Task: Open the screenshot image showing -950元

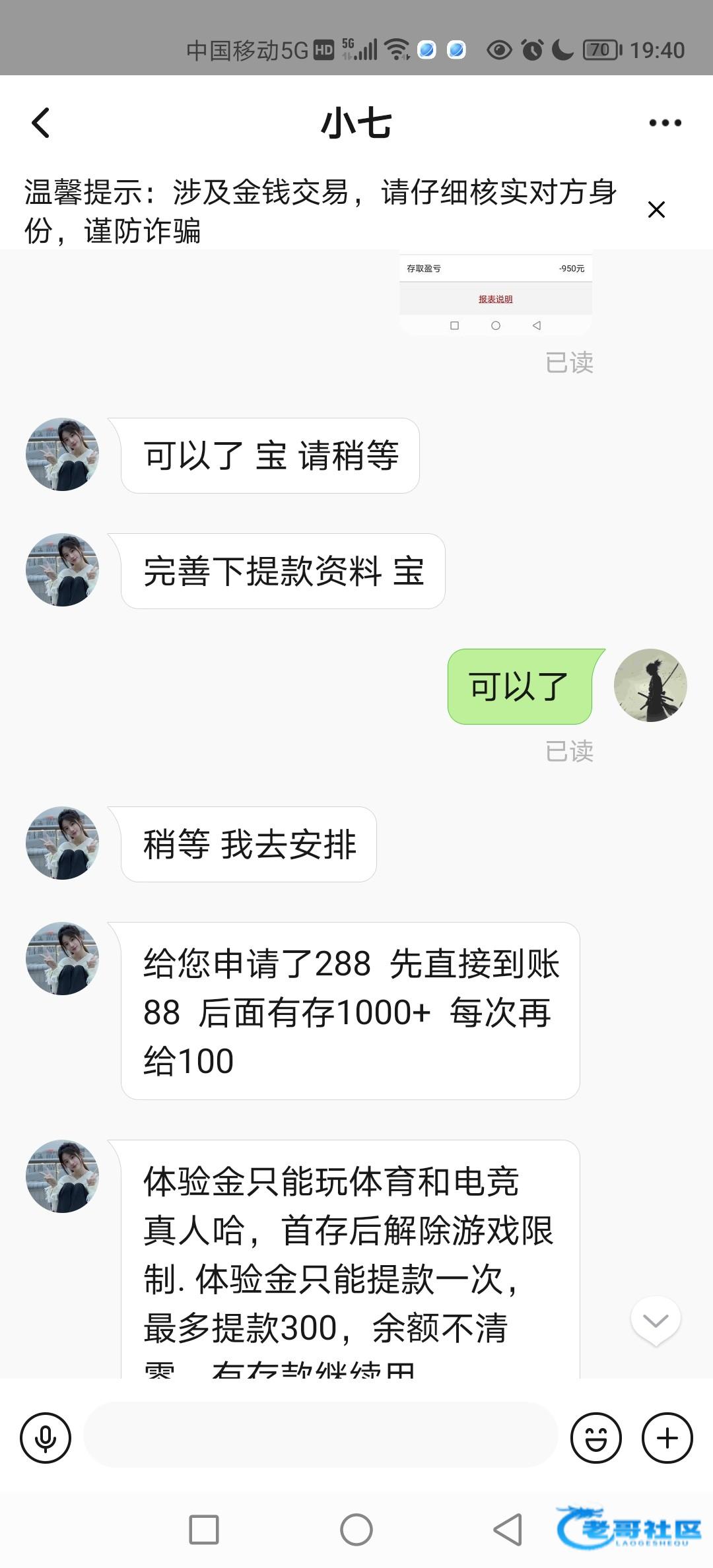Action: [x=496, y=294]
